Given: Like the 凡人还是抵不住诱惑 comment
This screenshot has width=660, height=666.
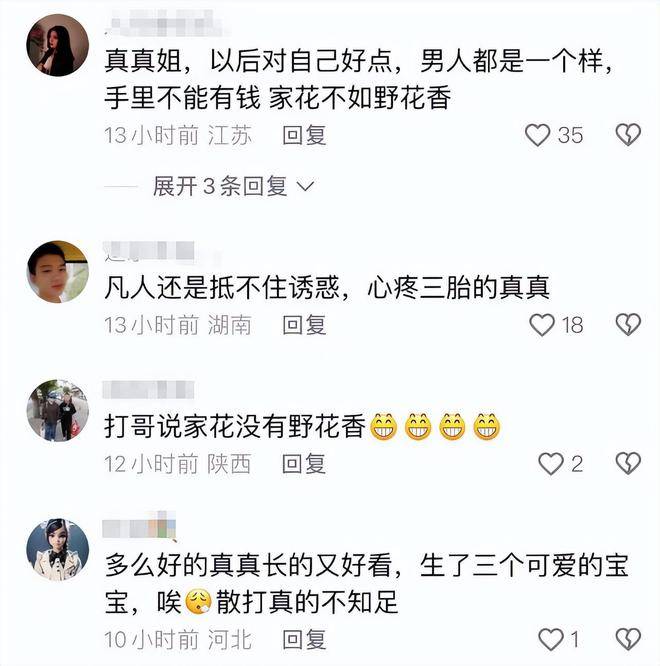Looking at the screenshot, I should (x=541, y=324).
